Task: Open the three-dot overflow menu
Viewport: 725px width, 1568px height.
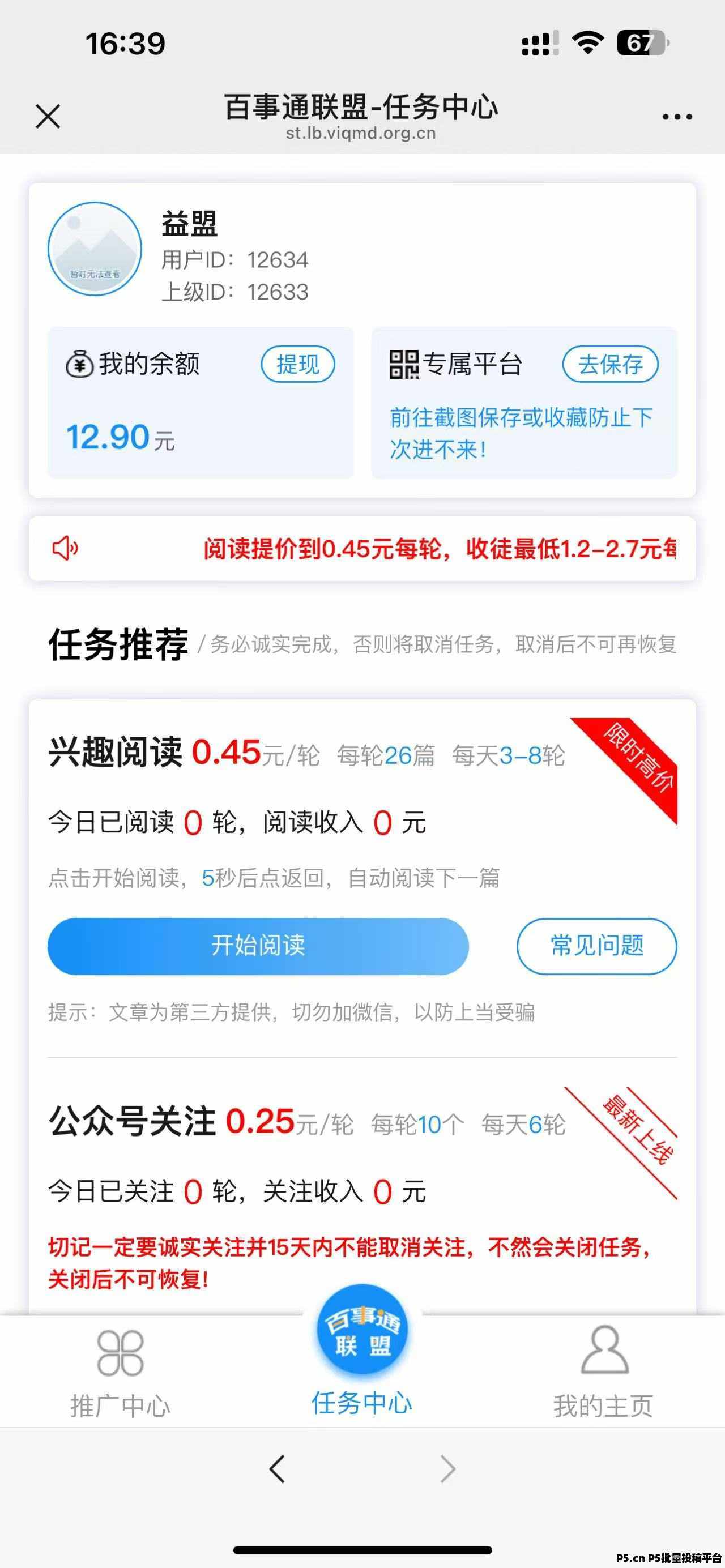Action: click(x=677, y=116)
